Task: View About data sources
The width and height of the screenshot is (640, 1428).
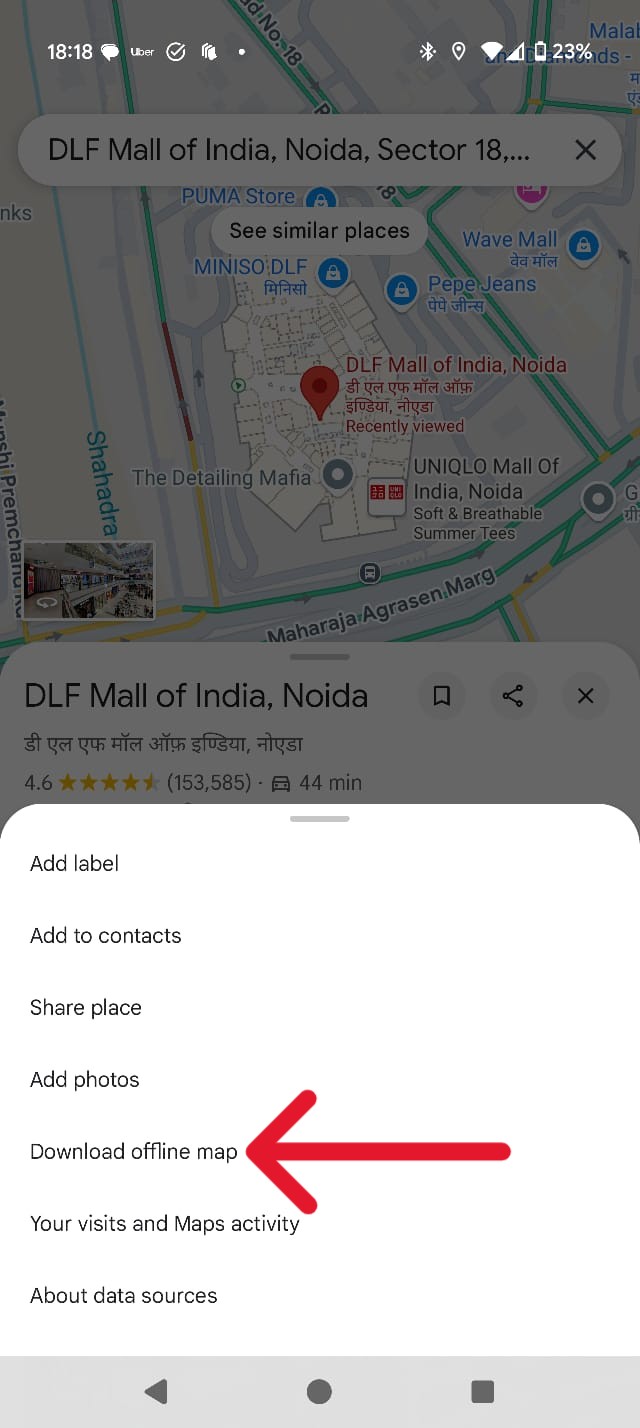Action: point(320,1295)
